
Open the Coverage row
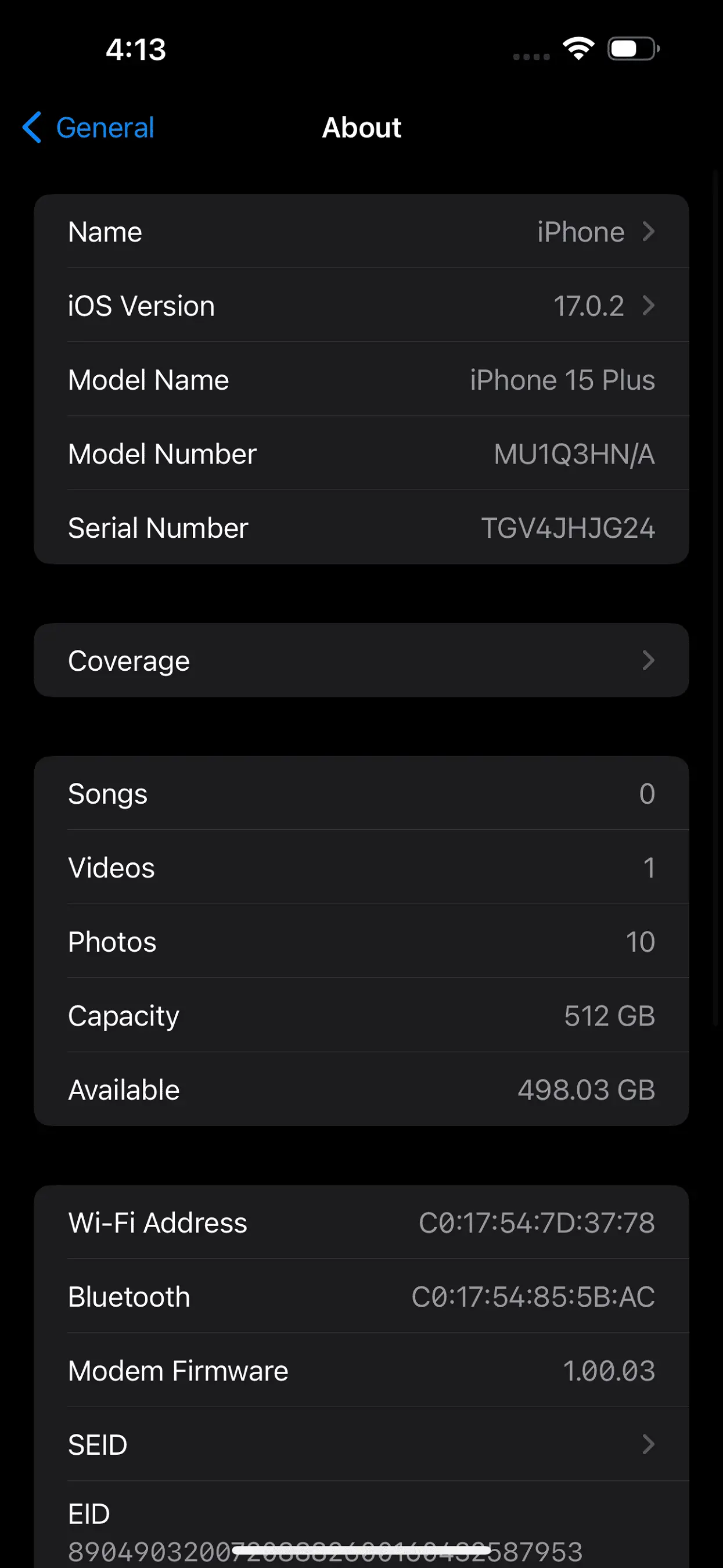(x=361, y=660)
